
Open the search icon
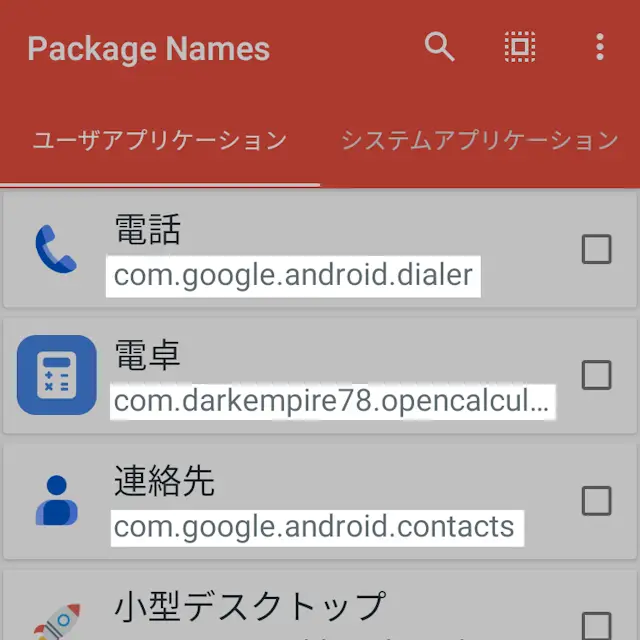click(x=440, y=47)
